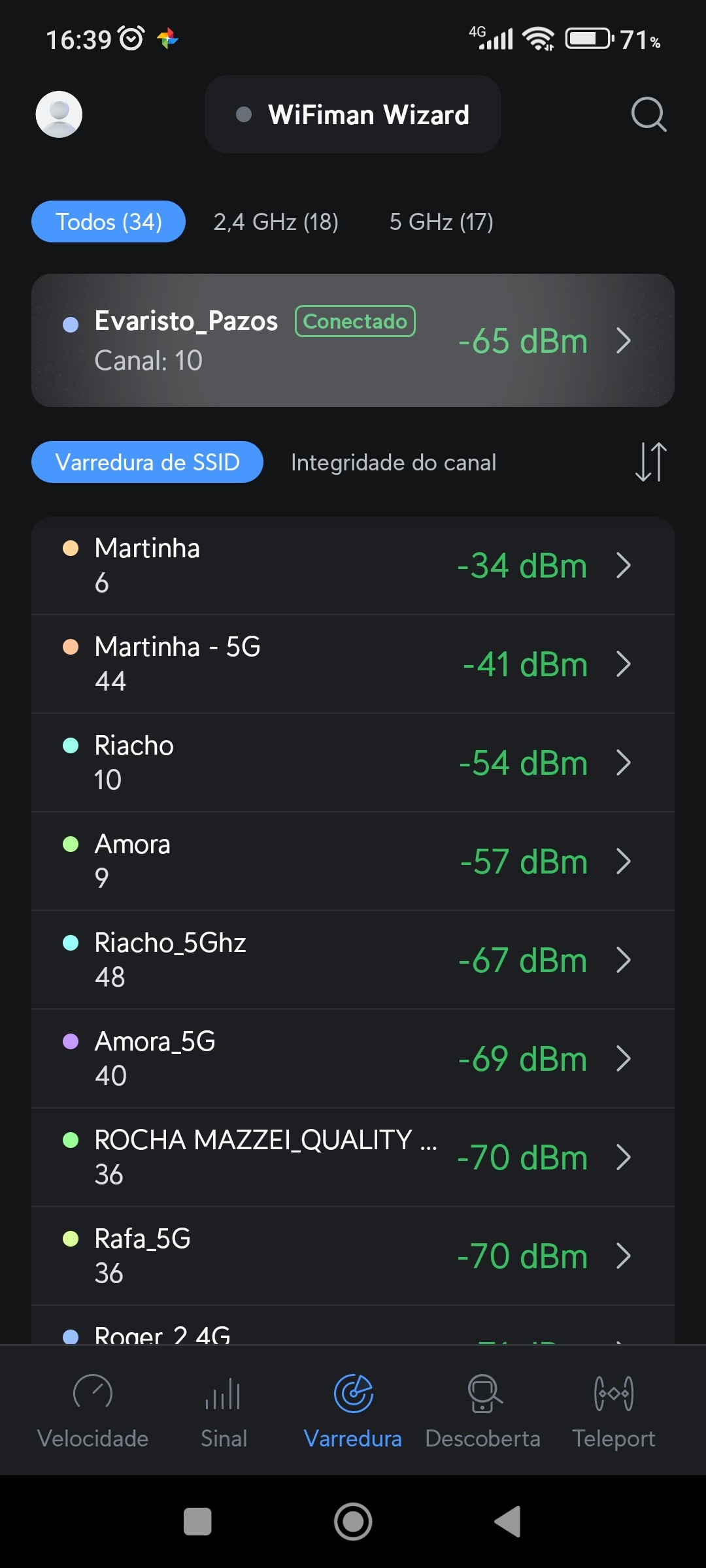Open the WiFiman Wizard selector
This screenshot has width=706, height=1568.
(x=353, y=114)
